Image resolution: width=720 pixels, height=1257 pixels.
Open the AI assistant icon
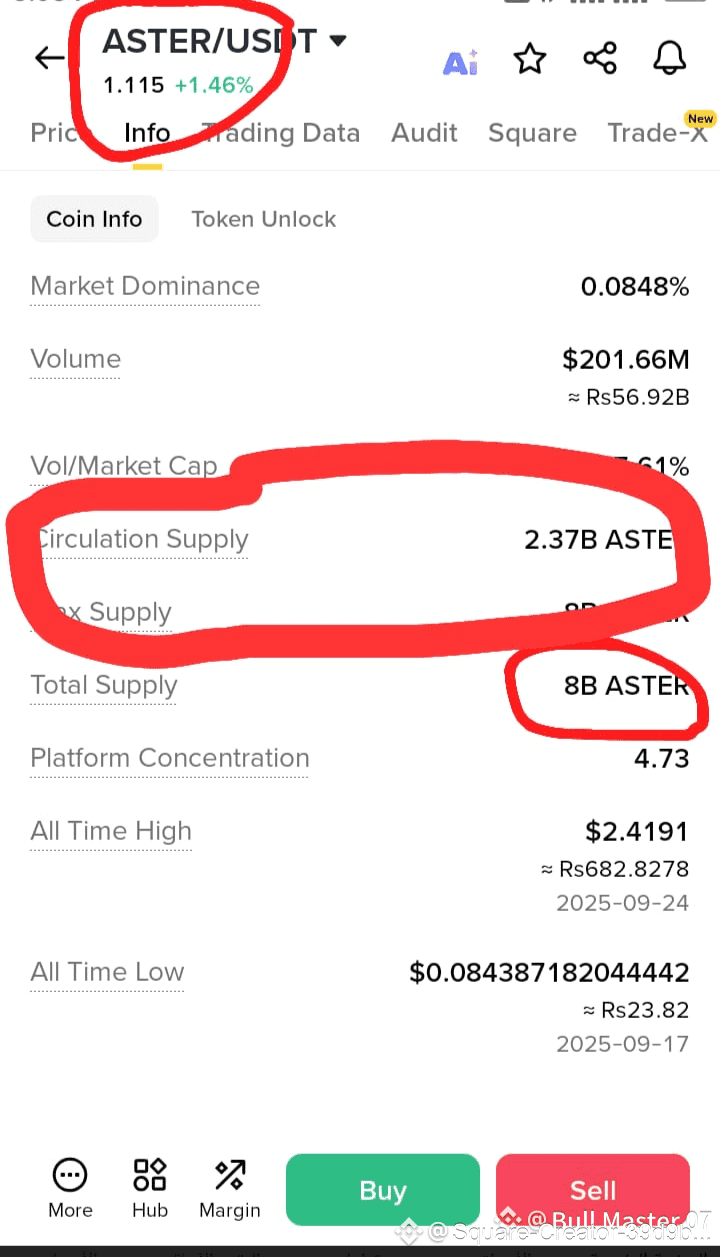(460, 62)
